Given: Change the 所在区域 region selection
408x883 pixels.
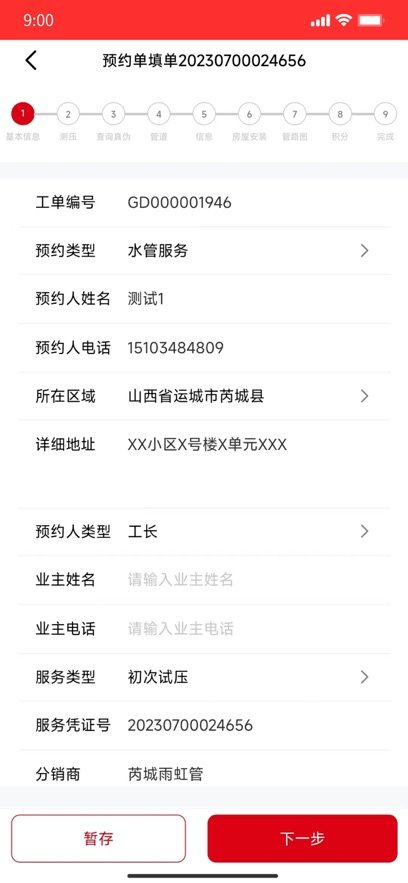Looking at the screenshot, I should click(204, 396).
